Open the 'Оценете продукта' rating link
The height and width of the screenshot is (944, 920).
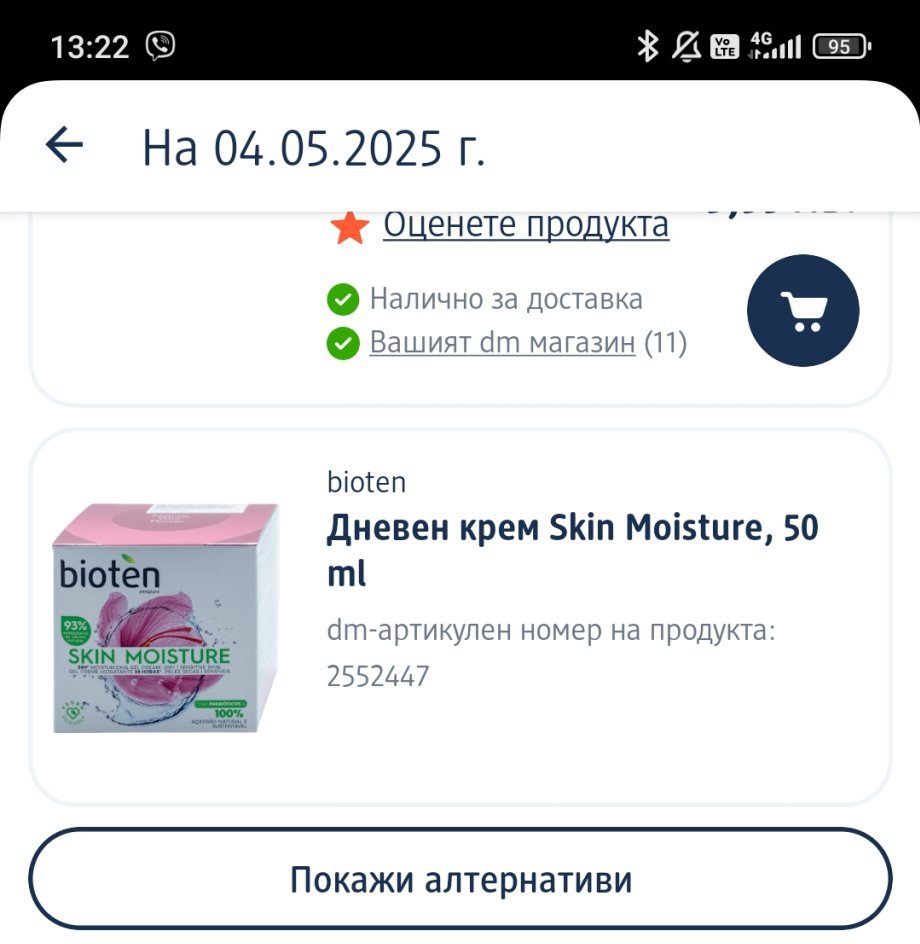[526, 225]
